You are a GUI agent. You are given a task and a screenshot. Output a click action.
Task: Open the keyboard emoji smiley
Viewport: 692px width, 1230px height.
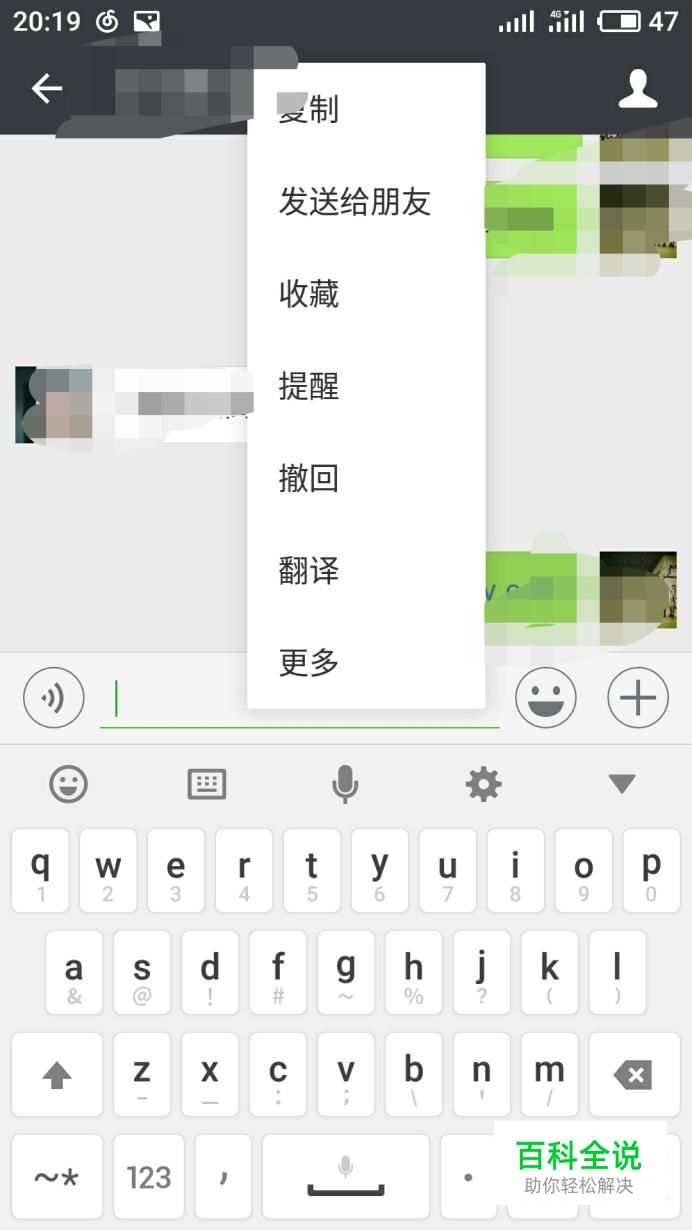[x=69, y=785]
